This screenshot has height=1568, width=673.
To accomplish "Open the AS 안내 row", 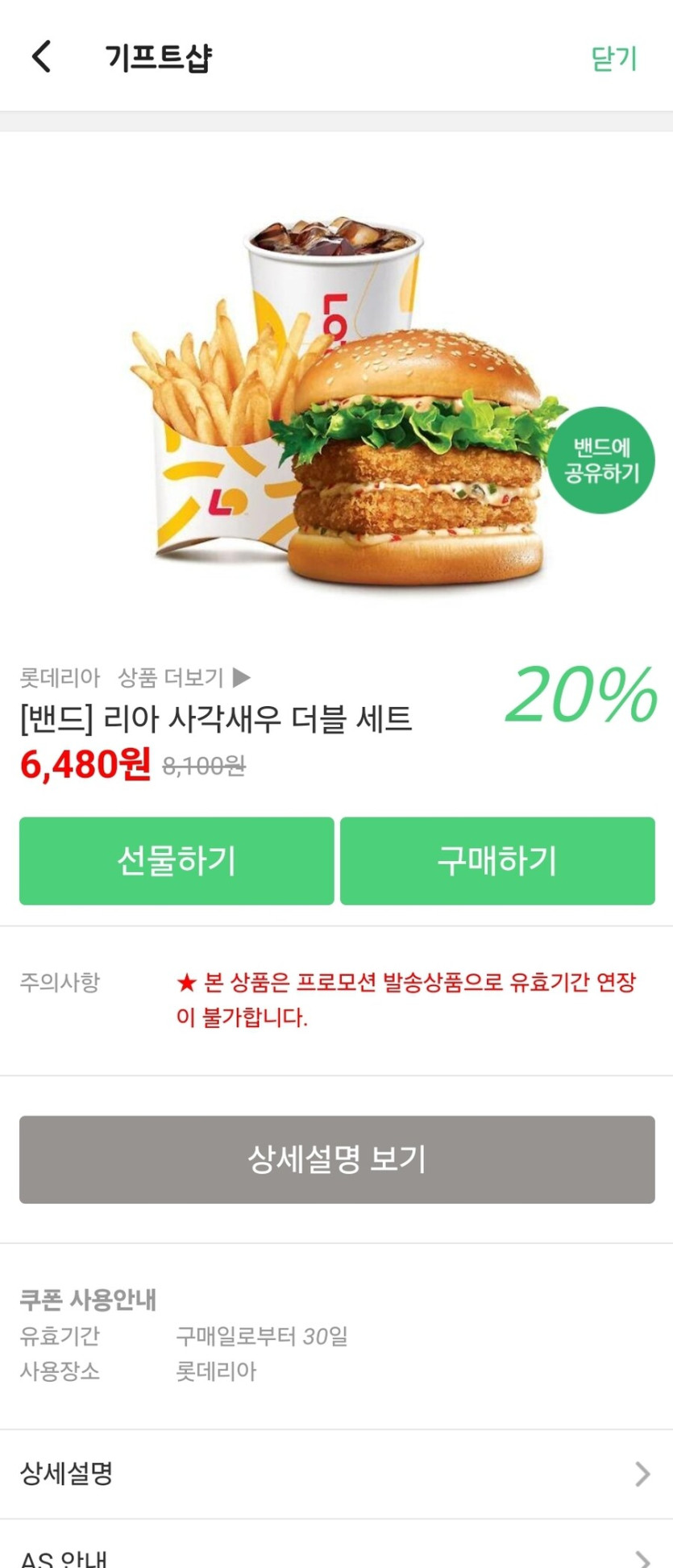I will tap(337, 1556).
